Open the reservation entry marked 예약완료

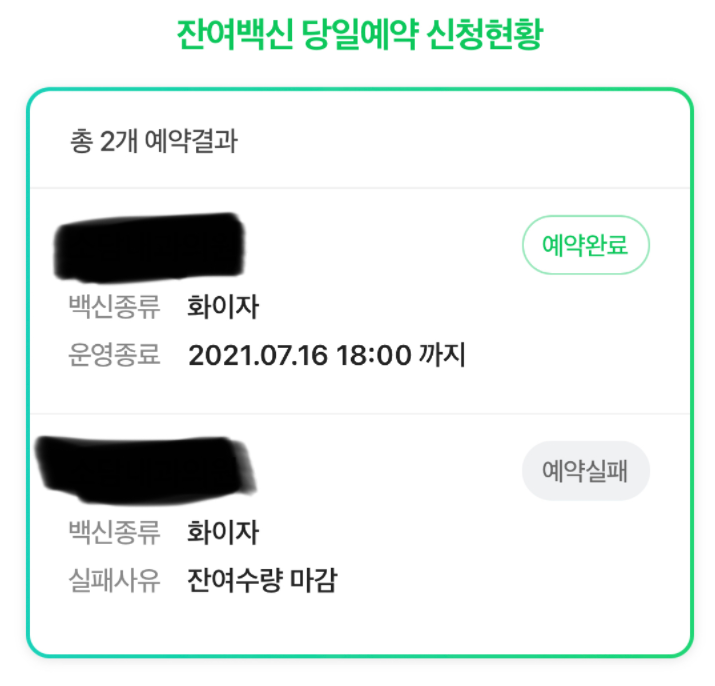[585, 245]
